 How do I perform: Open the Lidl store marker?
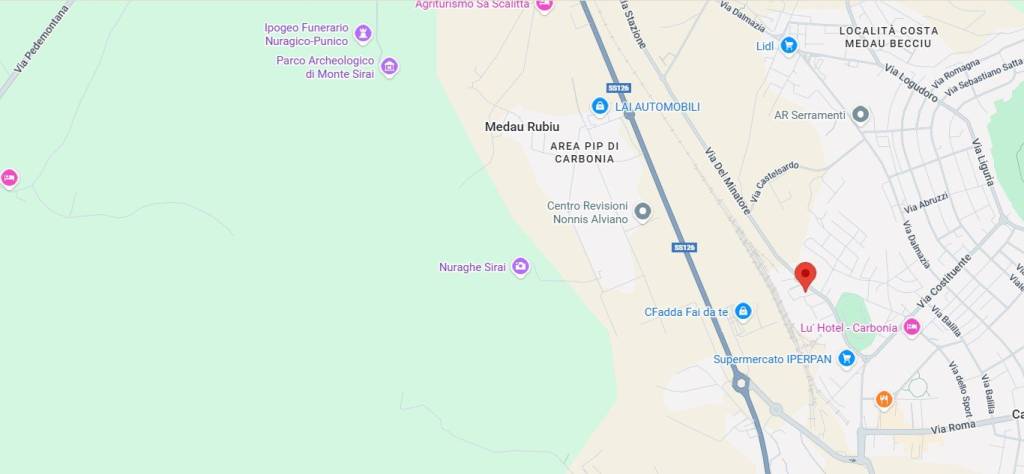[x=788, y=45]
